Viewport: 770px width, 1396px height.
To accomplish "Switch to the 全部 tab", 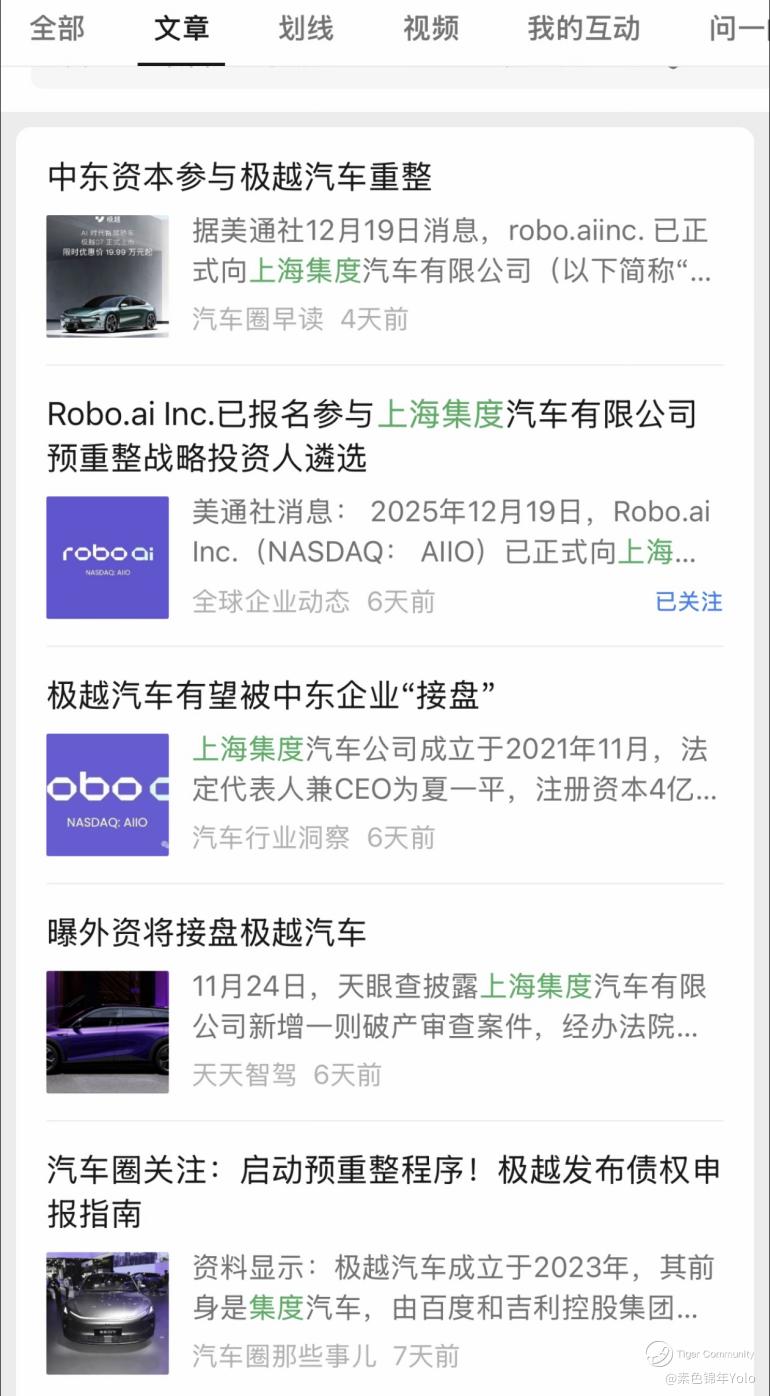I will point(57,28).
